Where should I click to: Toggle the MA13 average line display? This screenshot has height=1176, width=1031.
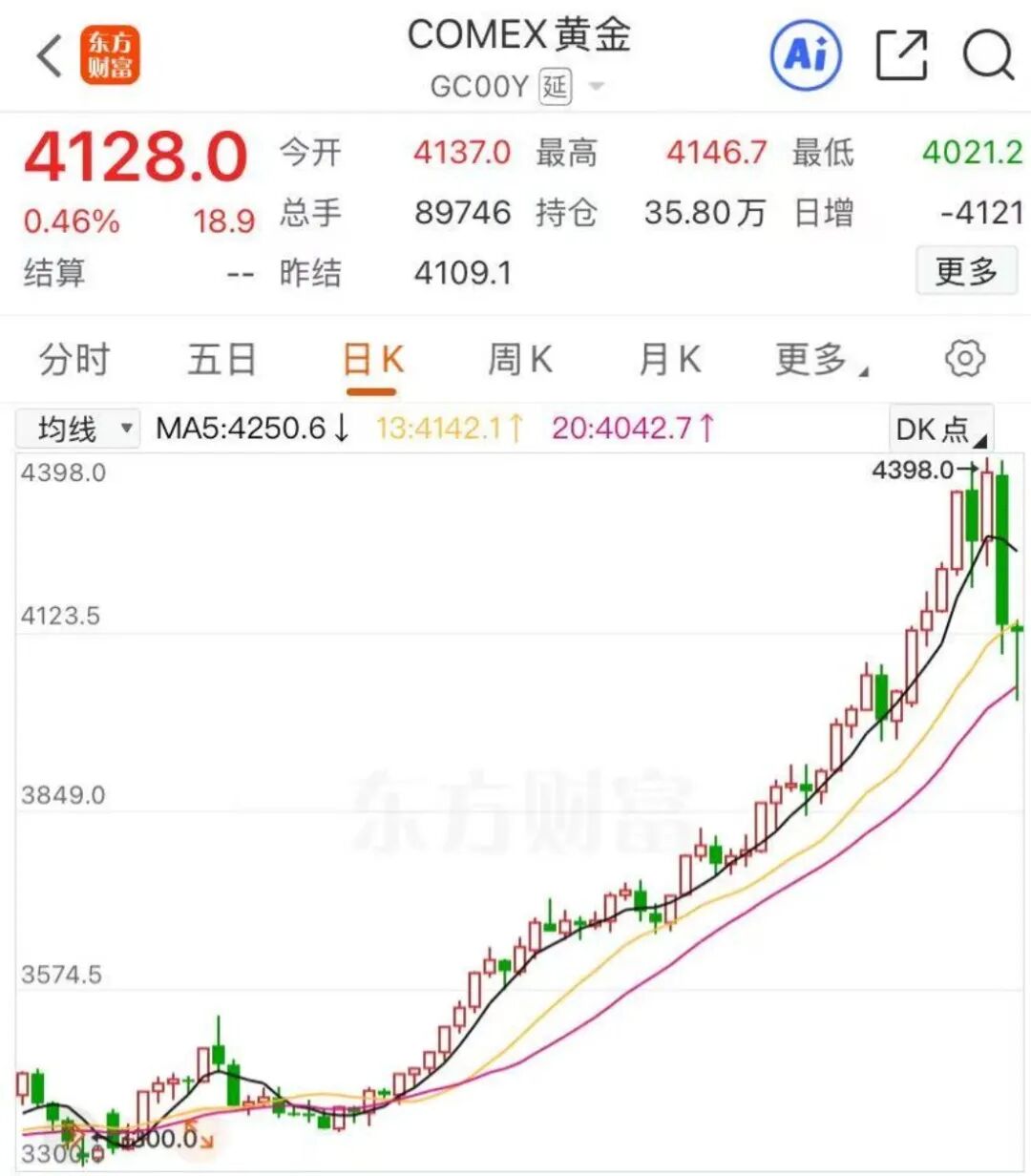click(x=444, y=430)
